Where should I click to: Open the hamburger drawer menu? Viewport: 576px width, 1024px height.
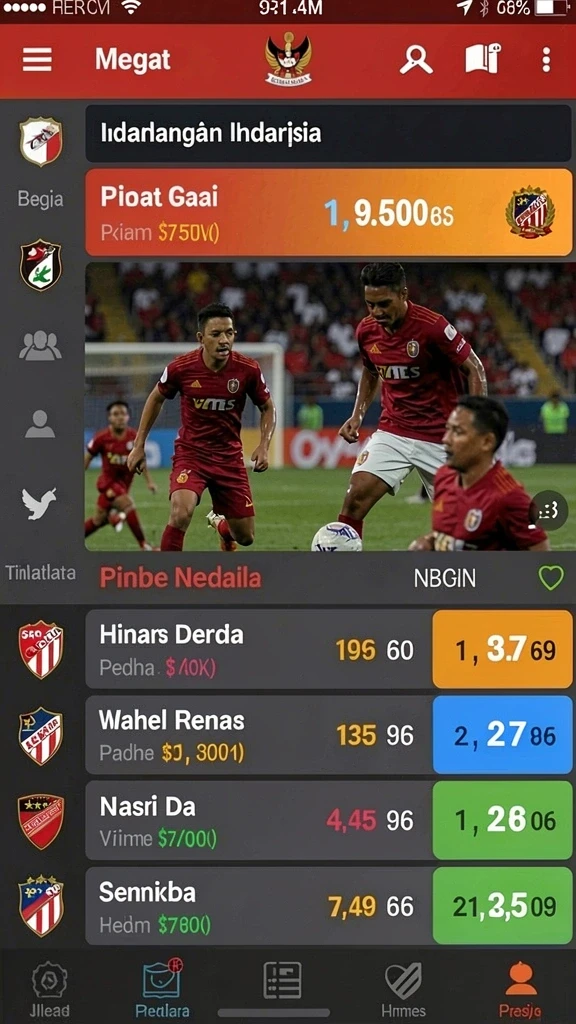[37, 60]
